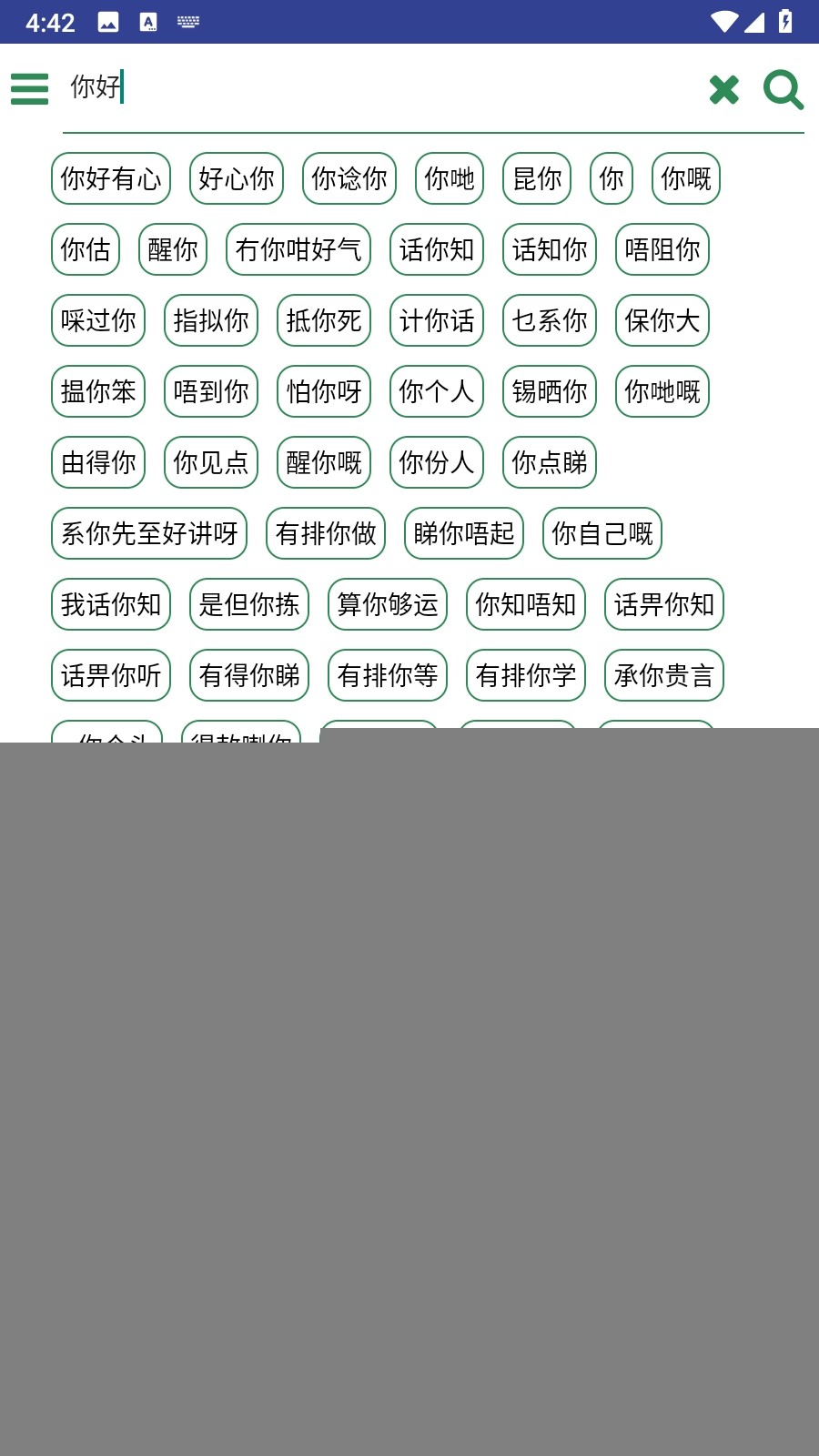Tap the 话知你 suggestion
The width and height of the screenshot is (819, 1456).
coord(550,249)
